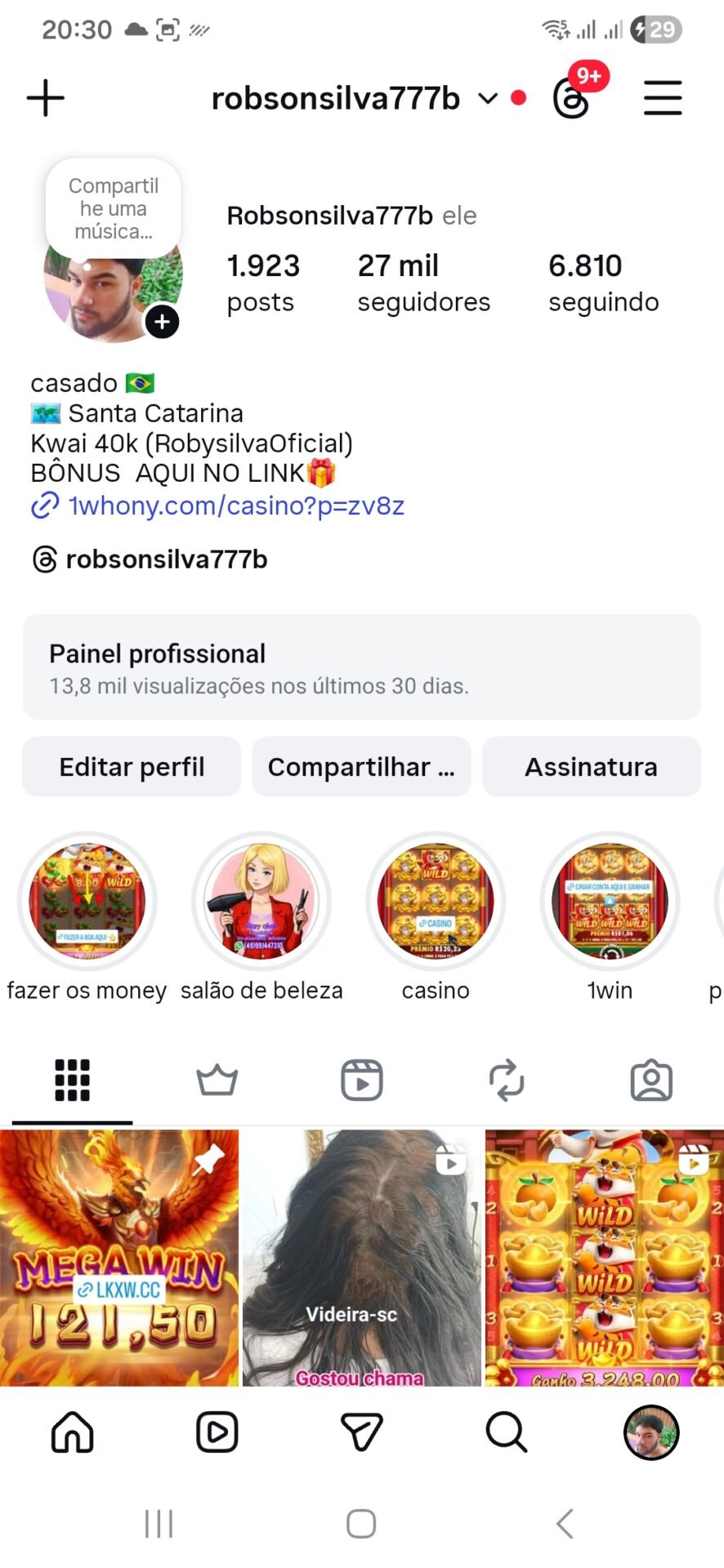Screen dimensions: 724x1568
Task: Tap the battery indicator showing 29 percent
Action: point(656,29)
